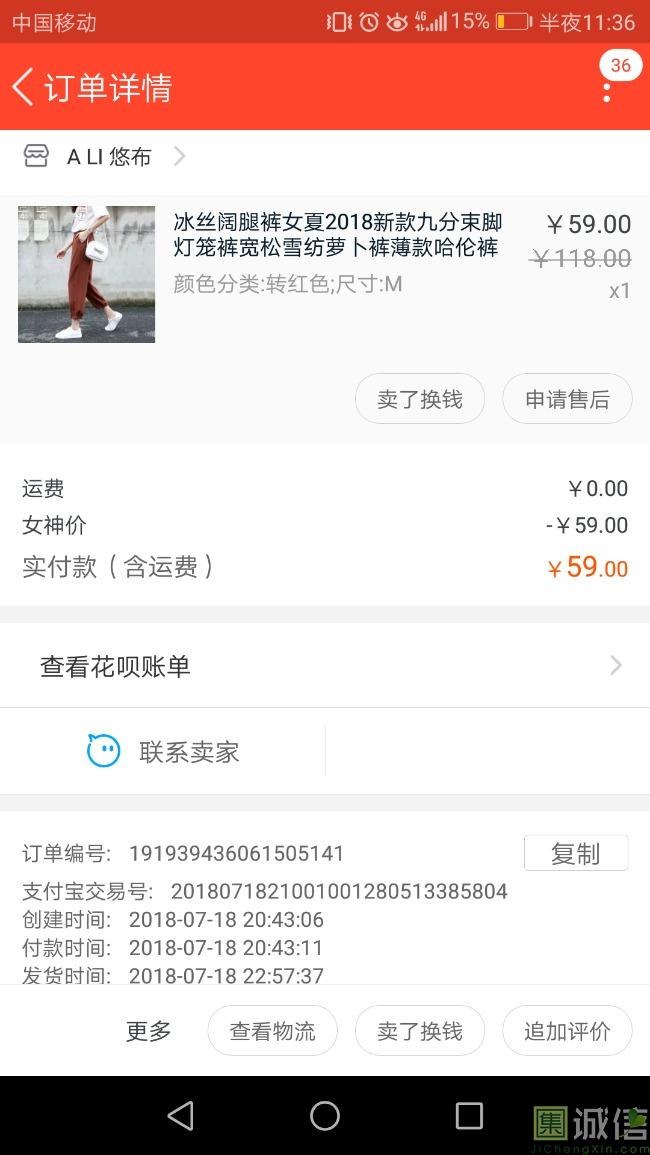Open 查看花呗账单

coord(324,666)
